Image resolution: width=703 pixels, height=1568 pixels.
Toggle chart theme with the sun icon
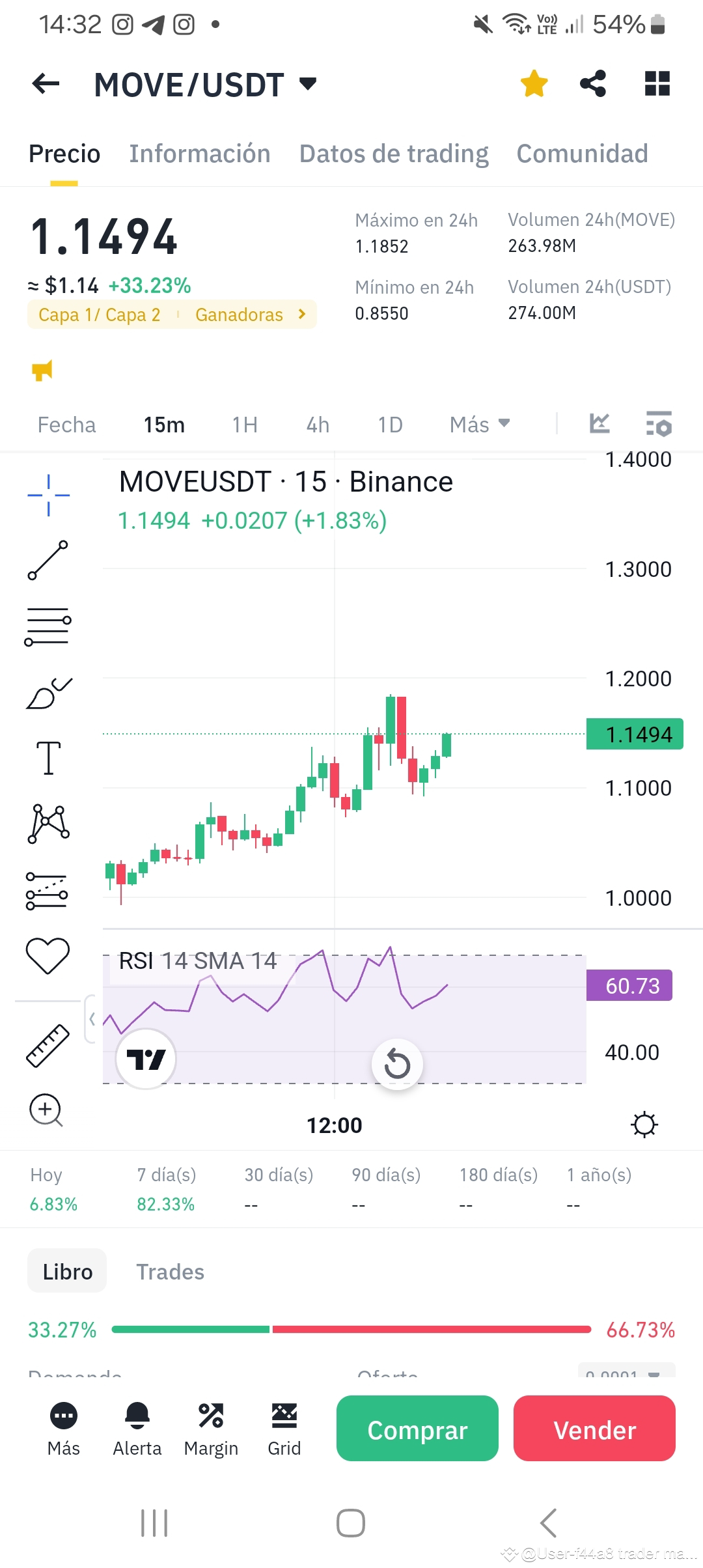(x=645, y=1125)
